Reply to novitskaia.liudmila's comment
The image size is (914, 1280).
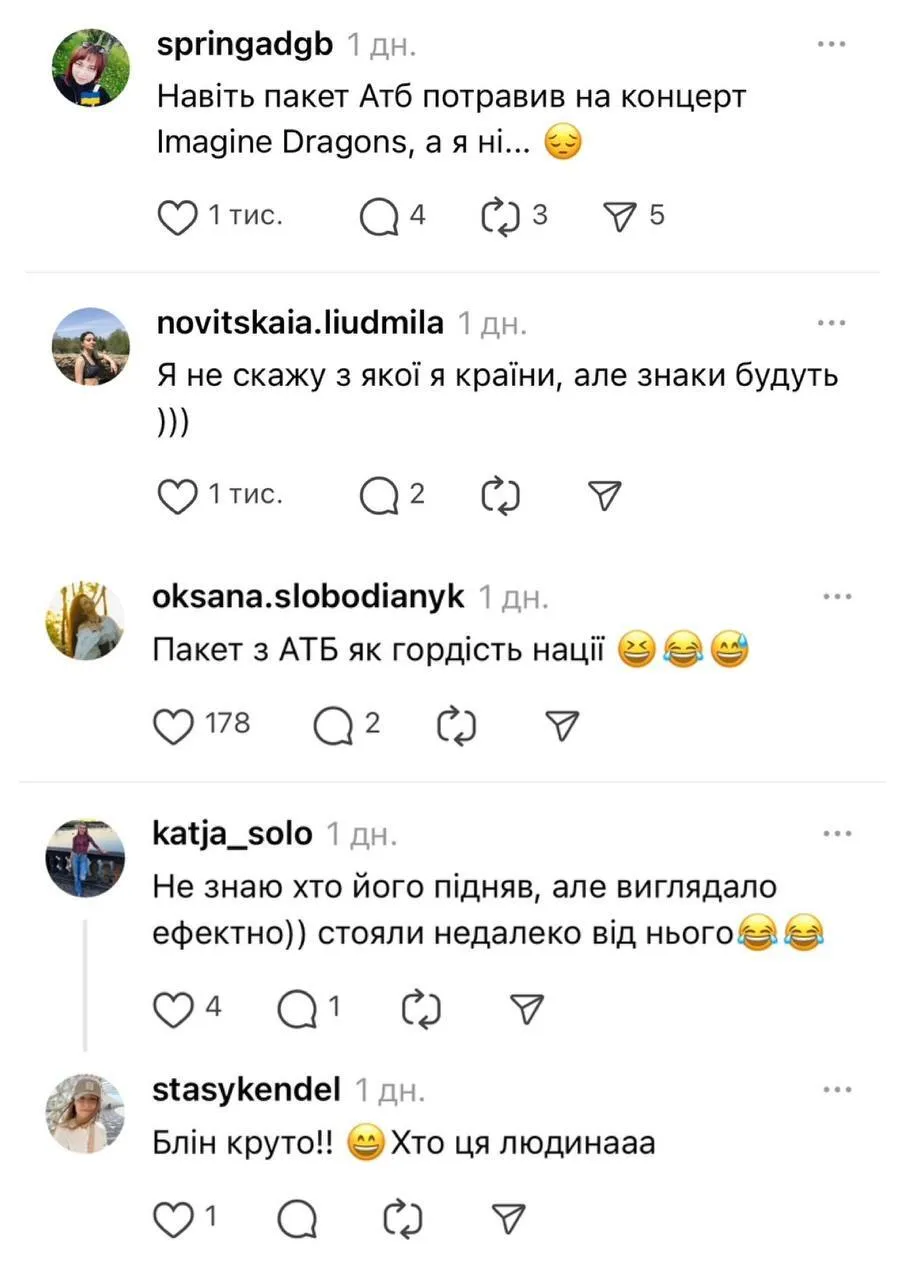380,496
